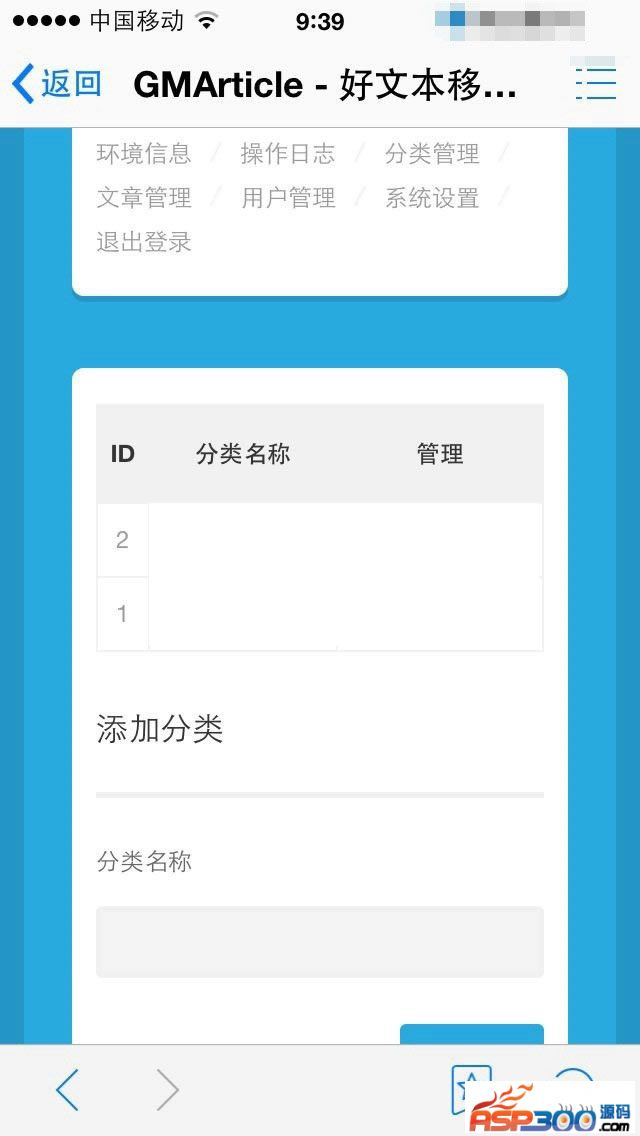Open the 环境信息 link
The width and height of the screenshot is (640, 1136).
pyautogui.click(x=143, y=153)
